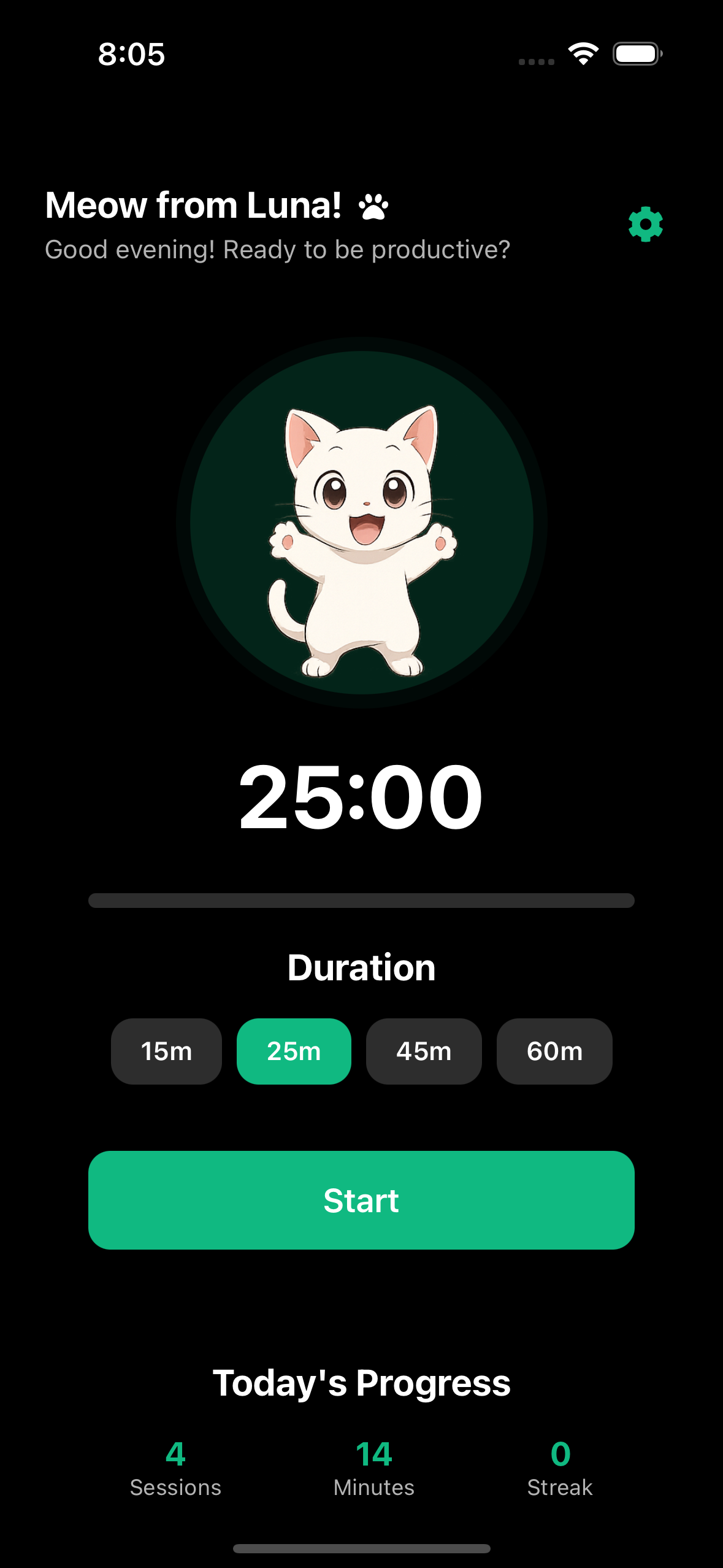Deselect the highlighted 25m duration
The image size is (723, 1568).
294,1051
